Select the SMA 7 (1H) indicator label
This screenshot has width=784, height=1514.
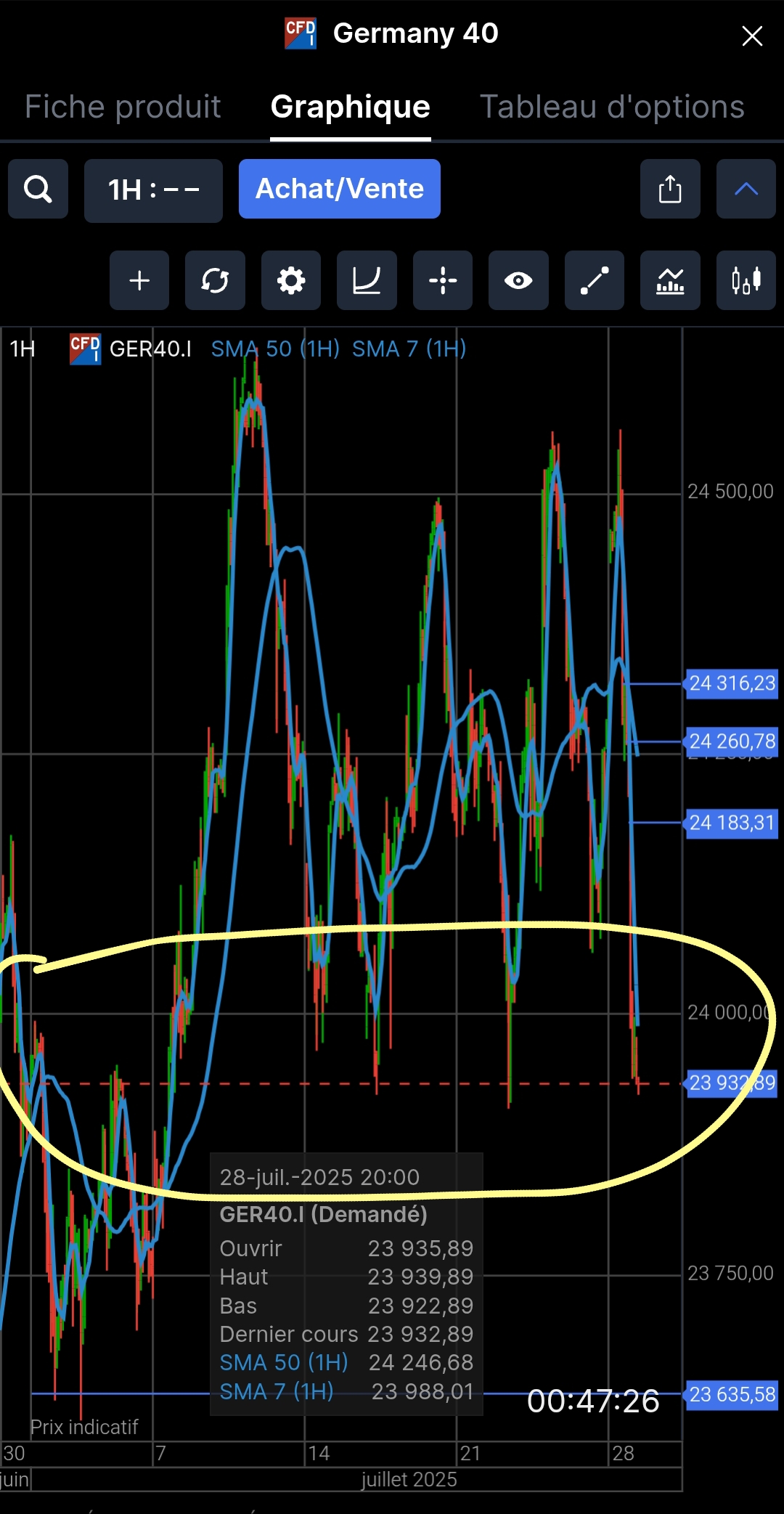(x=409, y=349)
